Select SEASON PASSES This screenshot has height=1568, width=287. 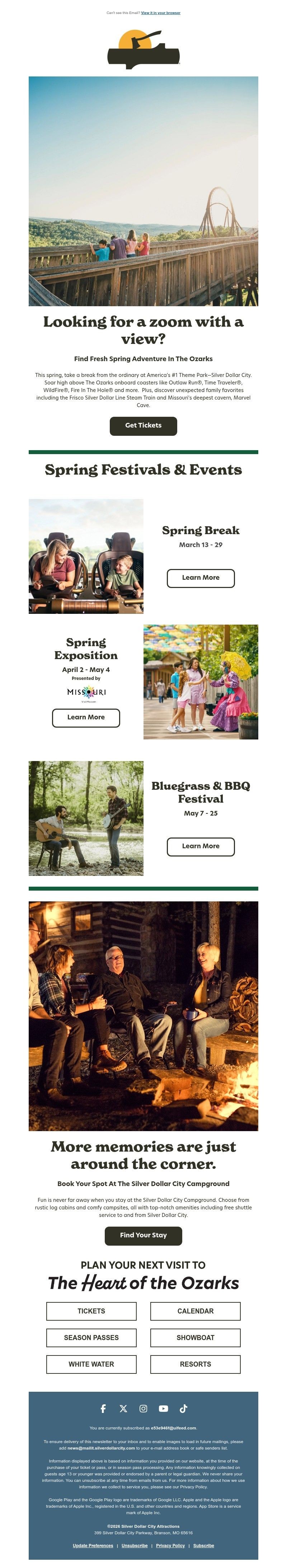coord(91,1337)
